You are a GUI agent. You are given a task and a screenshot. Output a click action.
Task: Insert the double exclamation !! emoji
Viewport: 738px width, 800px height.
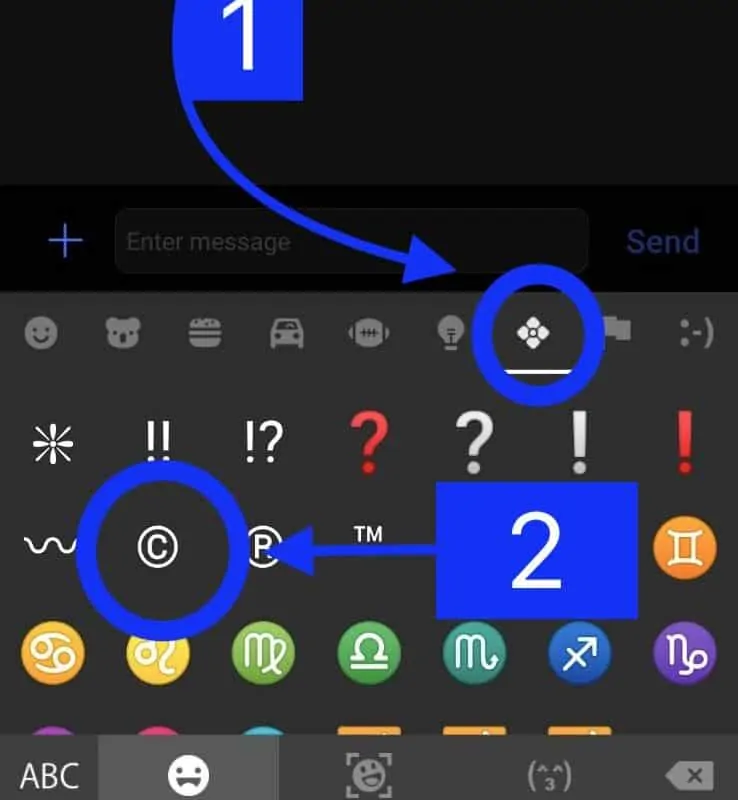tap(158, 442)
